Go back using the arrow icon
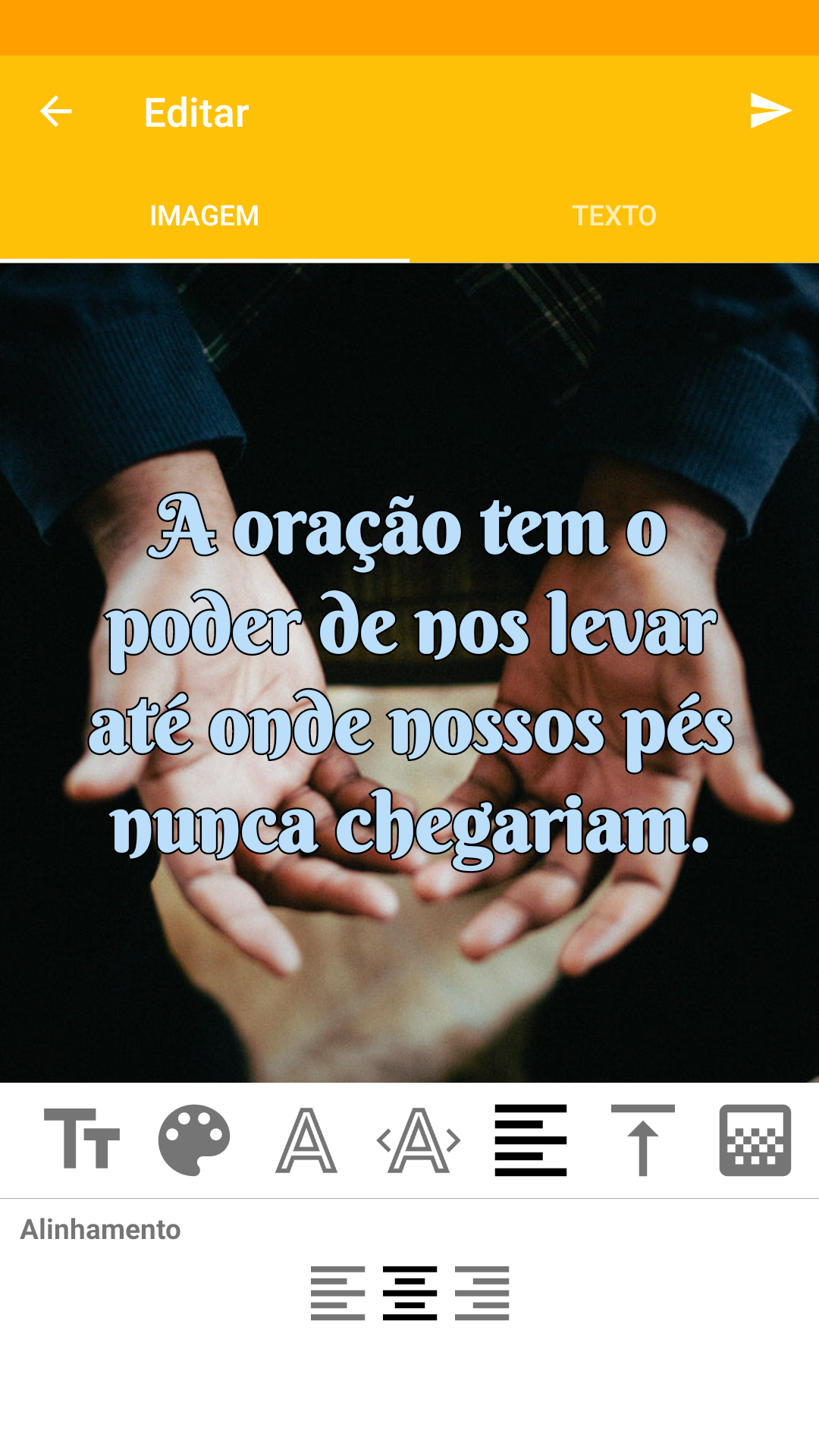 click(x=56, y=112)
